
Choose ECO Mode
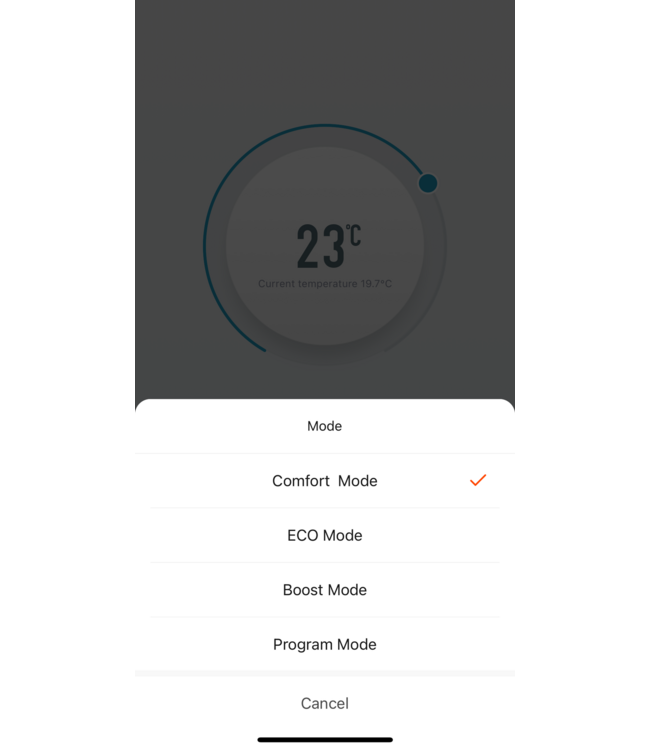point(324,535)
